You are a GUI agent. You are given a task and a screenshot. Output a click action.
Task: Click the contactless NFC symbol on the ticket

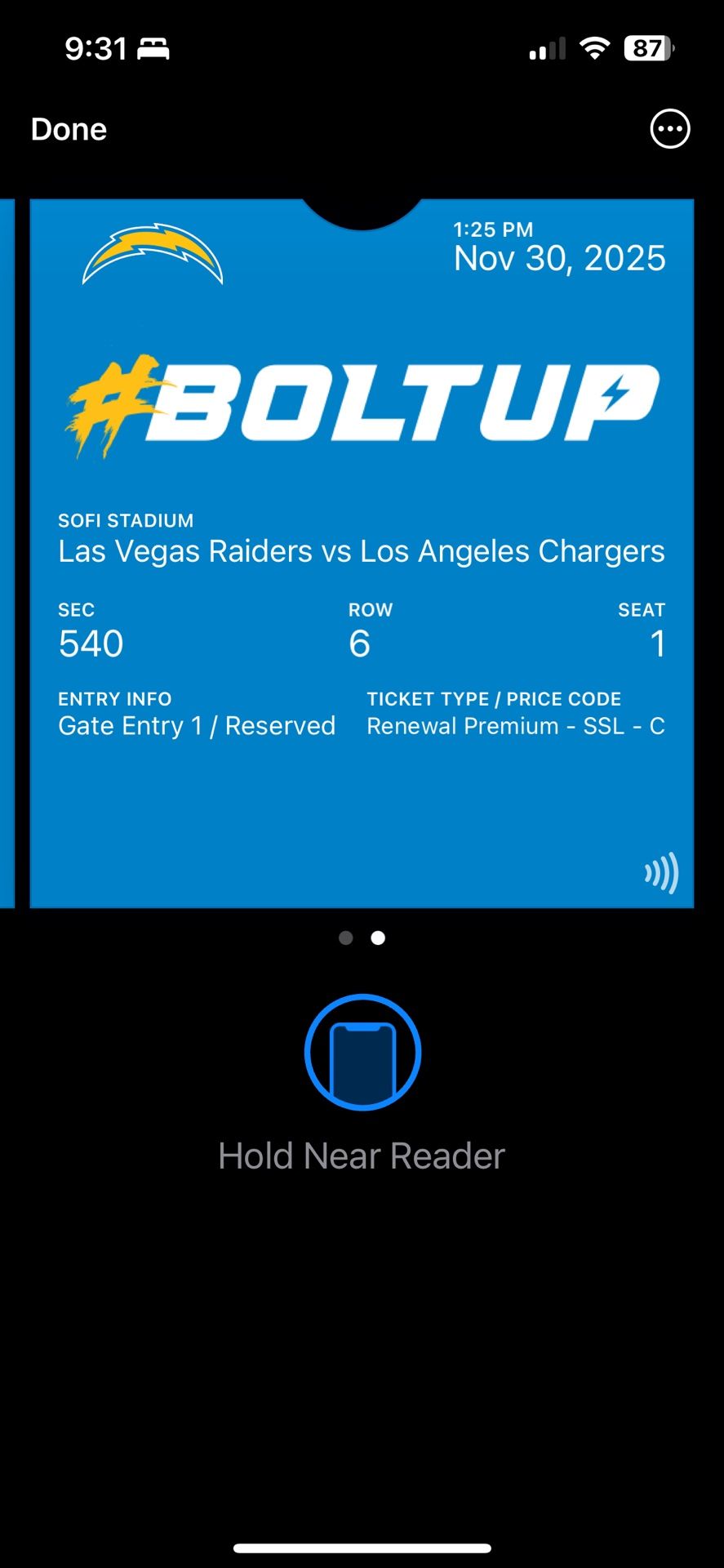coord(661,874)
